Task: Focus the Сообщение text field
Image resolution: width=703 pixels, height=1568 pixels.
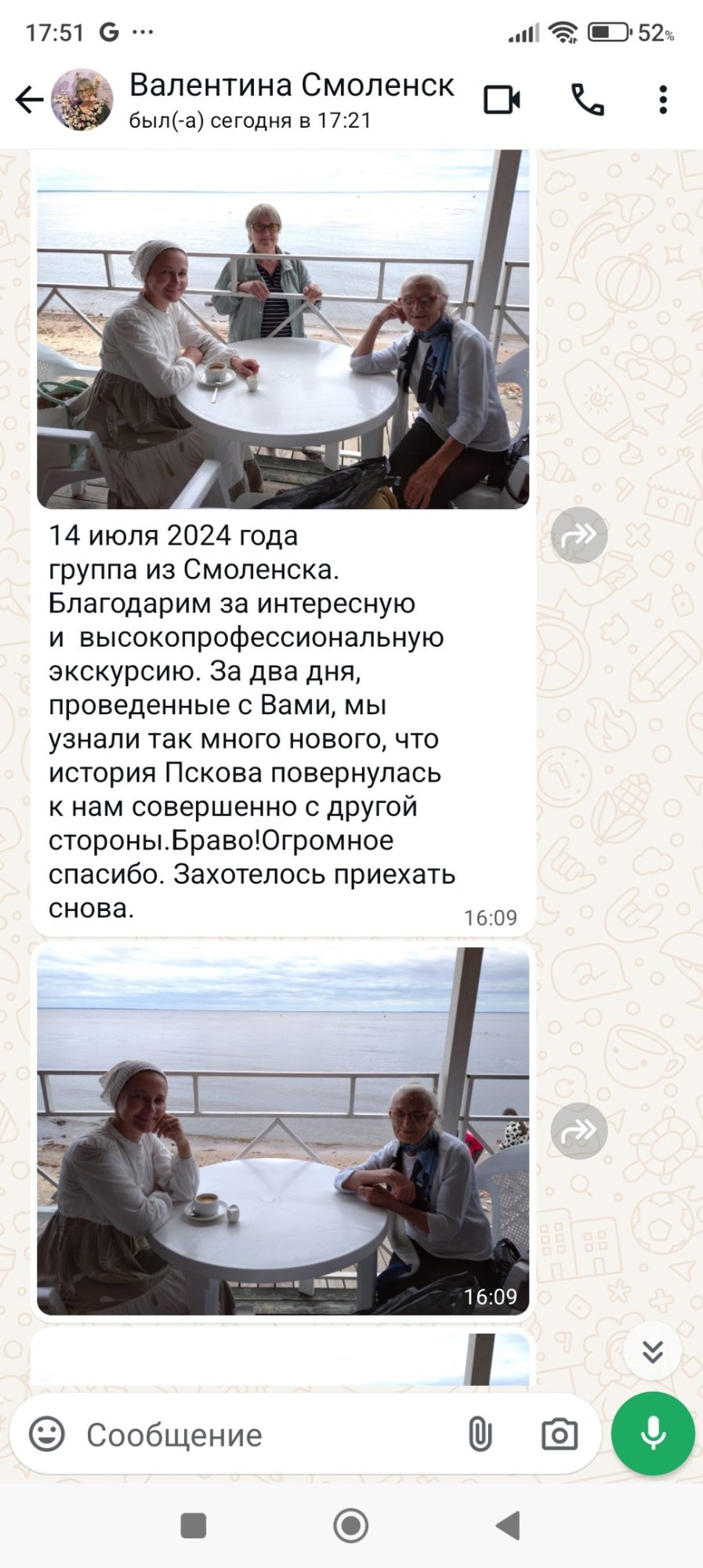Action: (x=266, y=1435)
